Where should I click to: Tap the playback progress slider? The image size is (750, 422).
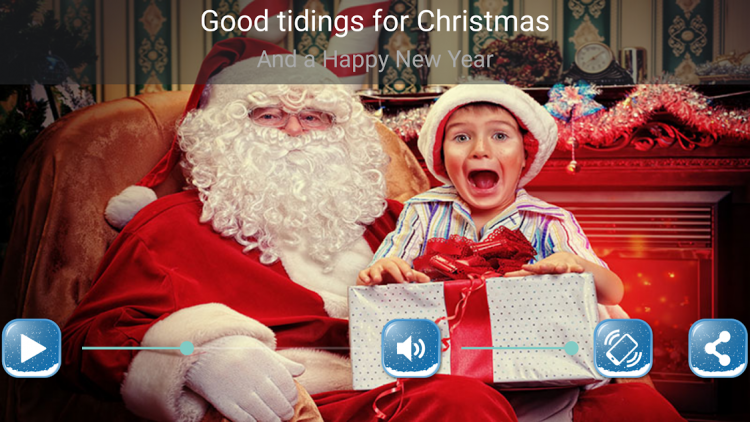point(187,348)
